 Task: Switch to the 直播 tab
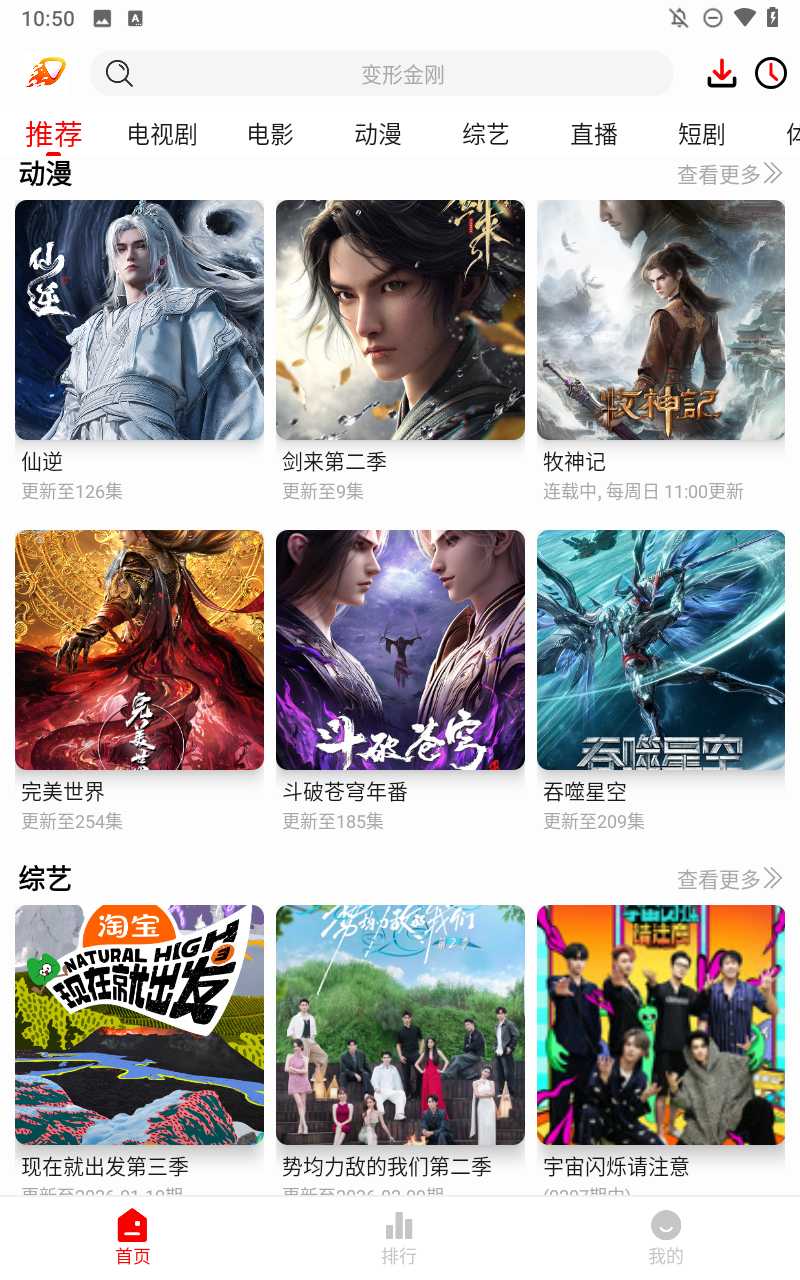tap(594, 134)
